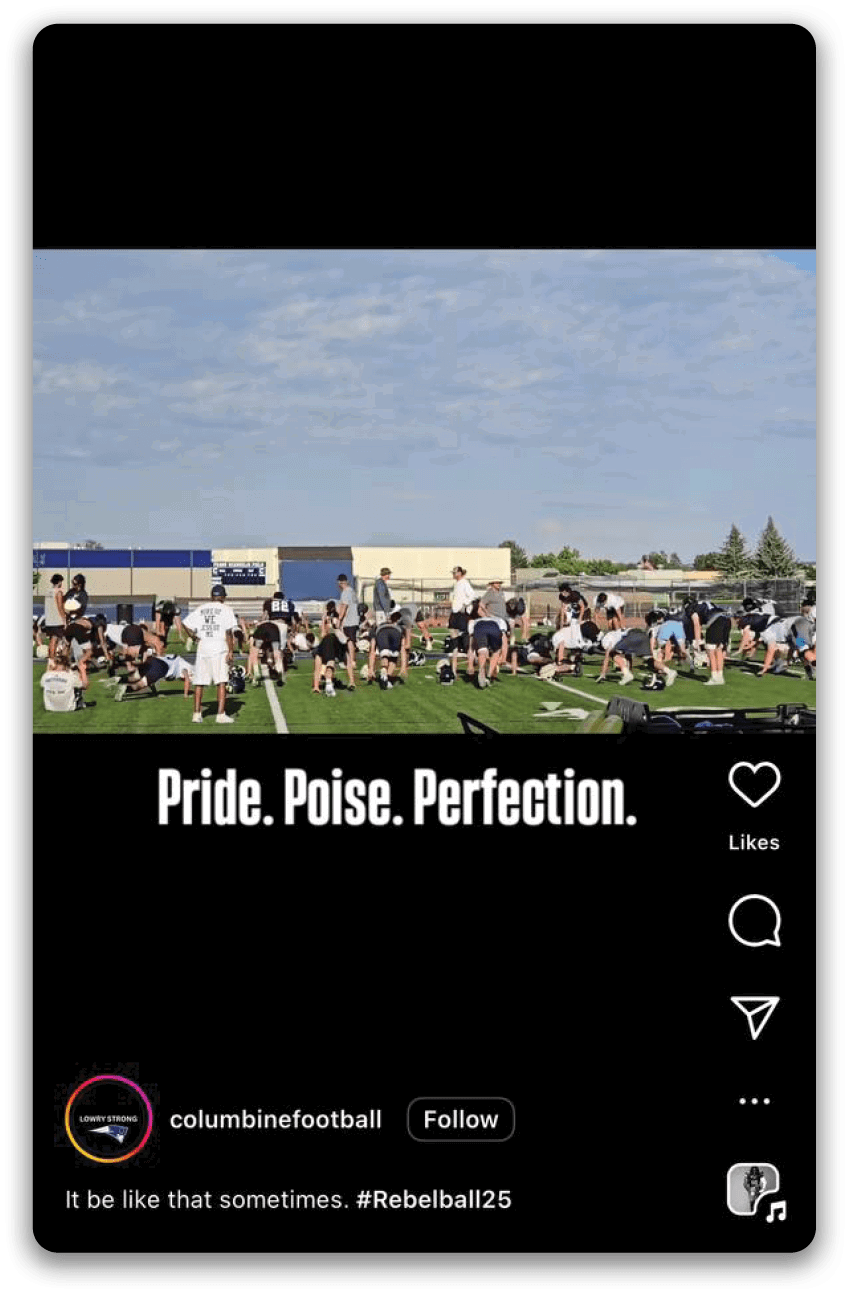849x1294 pixels.
Task: Share this reel via paper plane icon
Action: click(754, 1016)
